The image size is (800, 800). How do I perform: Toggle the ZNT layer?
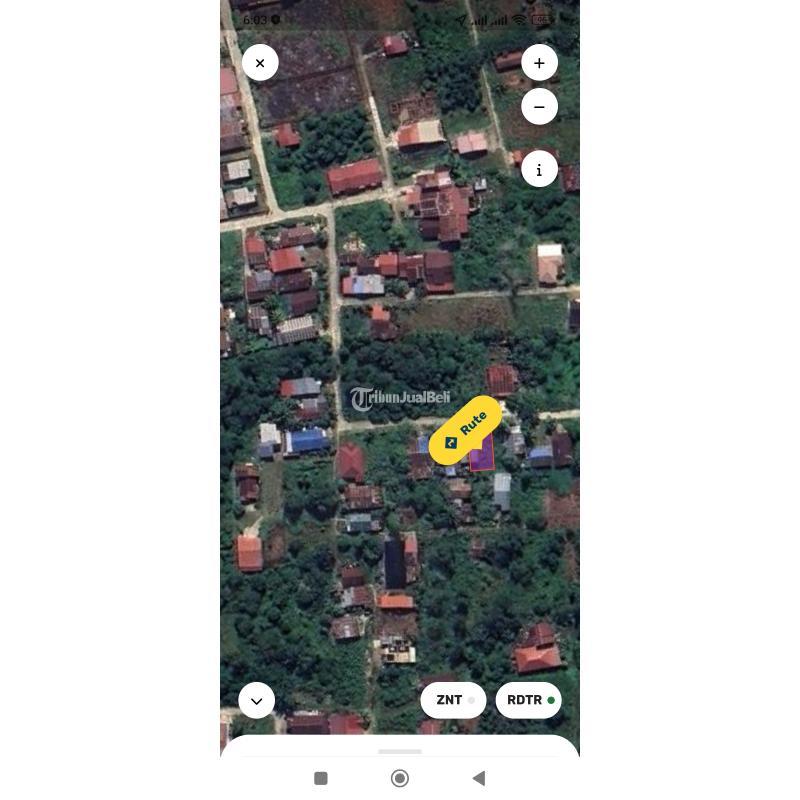(x=453, y=700)
